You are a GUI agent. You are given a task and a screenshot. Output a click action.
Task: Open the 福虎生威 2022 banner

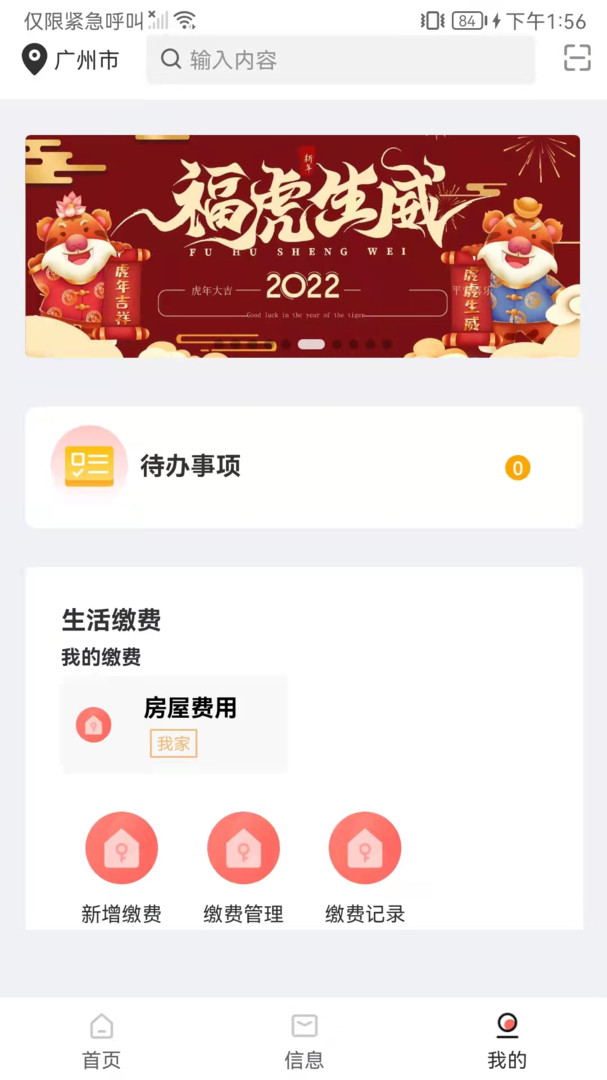click(302, 246)
